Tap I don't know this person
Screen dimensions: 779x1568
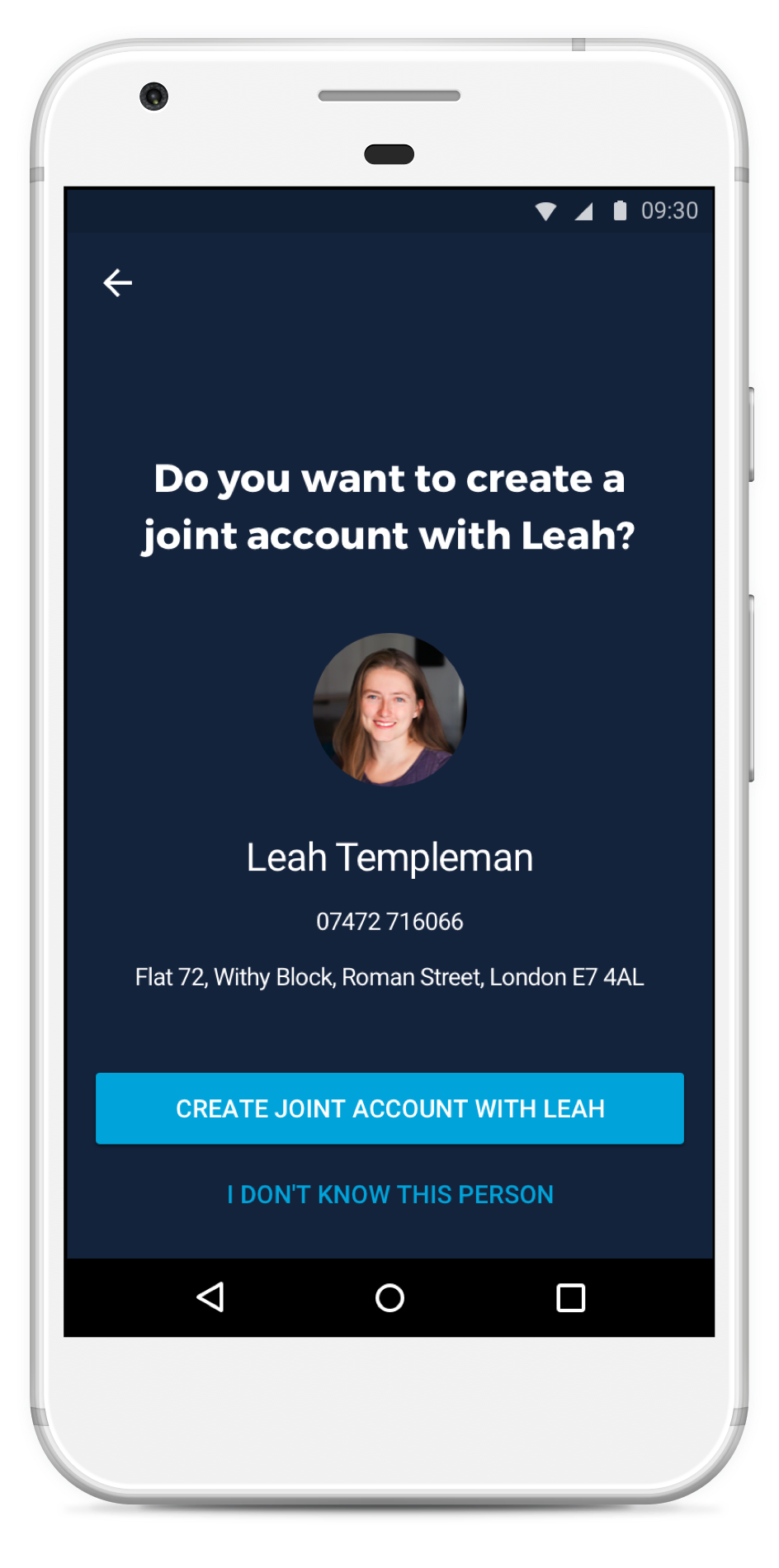pos(389,1194)
